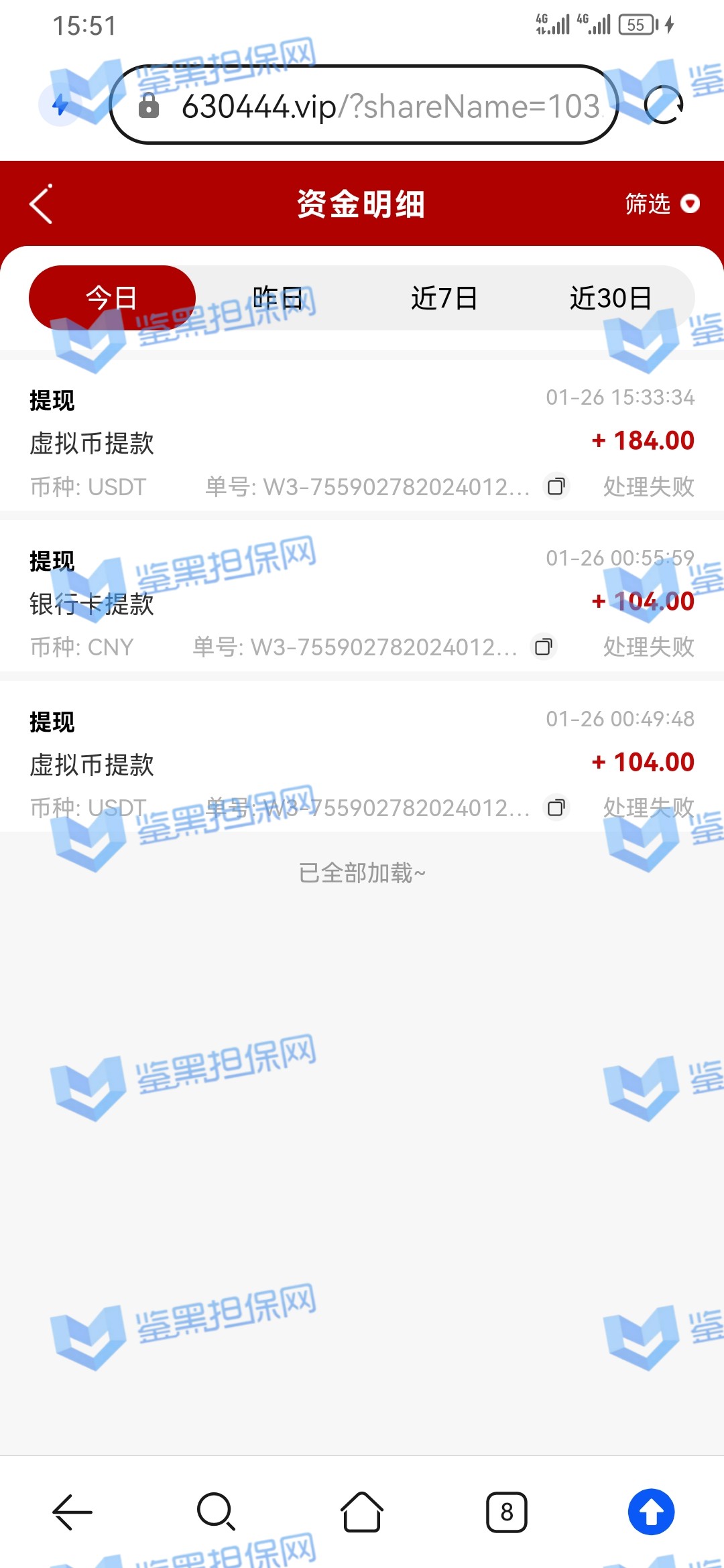Image resolution: width=724 pixels, height=1568 pixels.
Task: Copy order number of 15:33:34 withdrawal
Action: 556,486
